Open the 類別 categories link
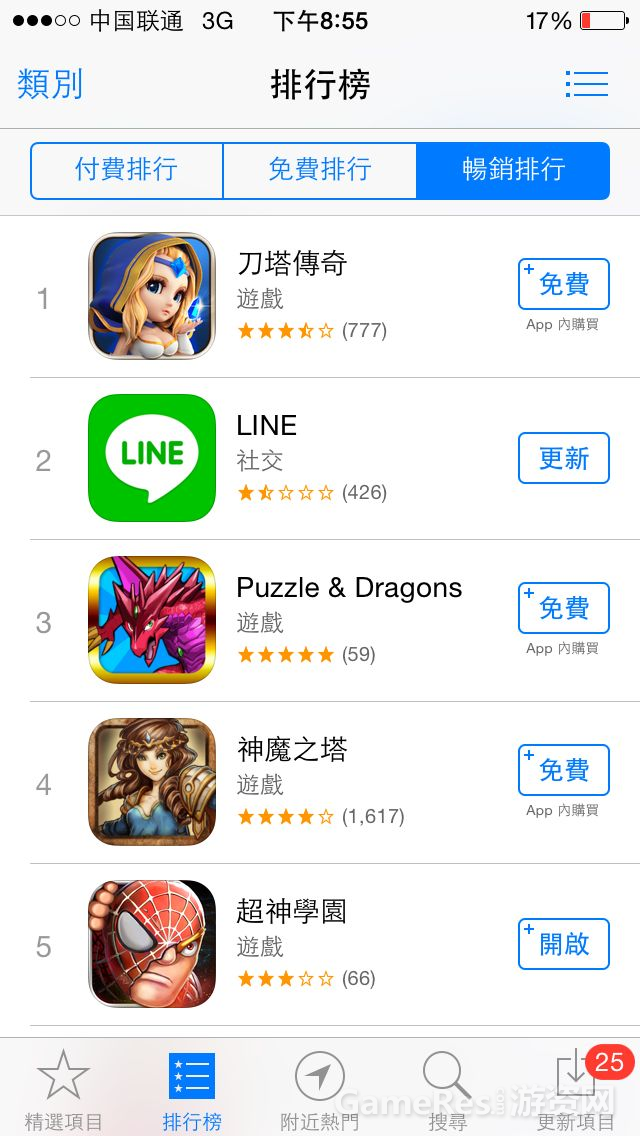Viewport: 640px width, 1136px height. [x=50, y=84]
